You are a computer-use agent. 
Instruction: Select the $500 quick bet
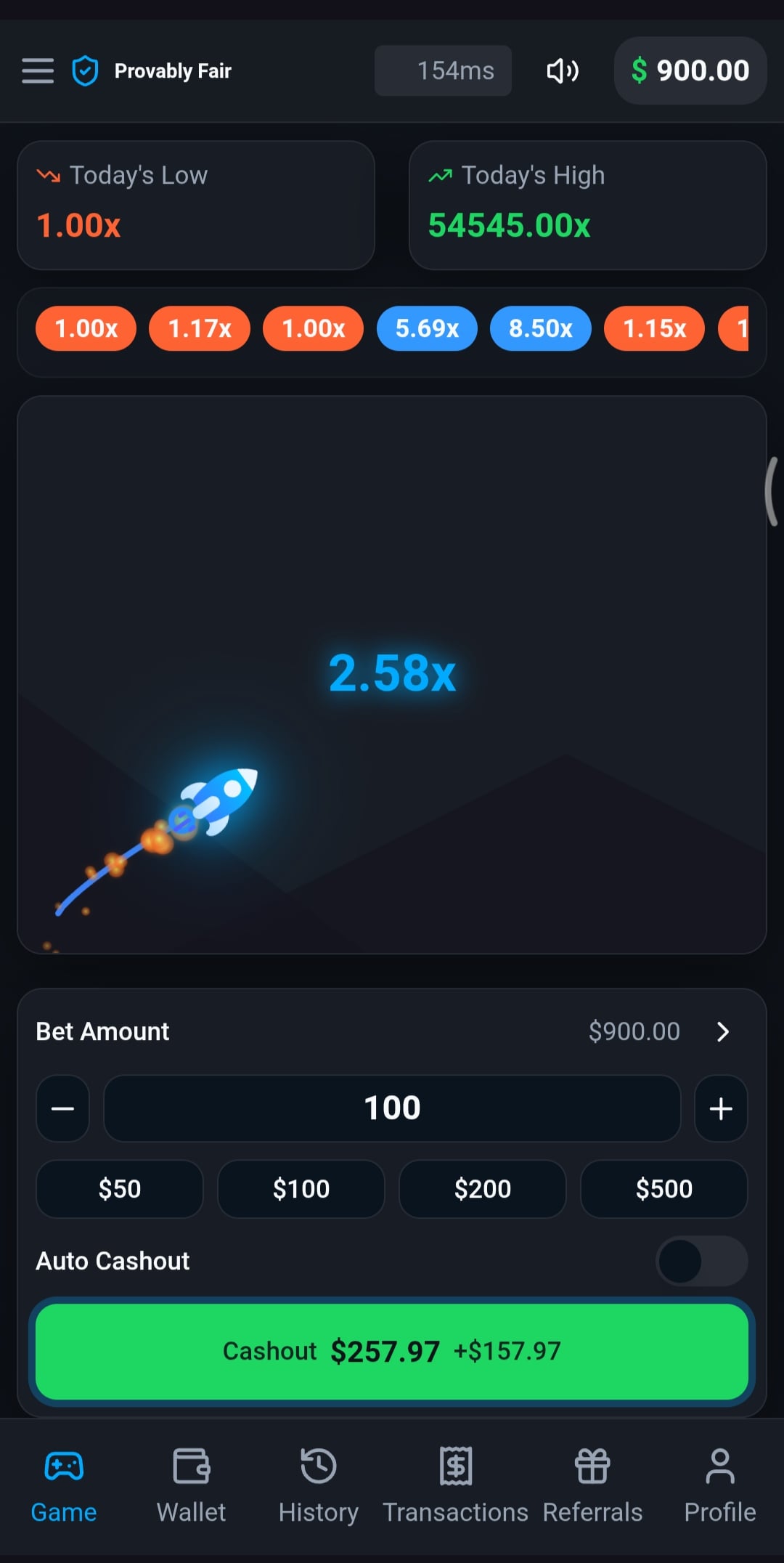(663, 1189)
